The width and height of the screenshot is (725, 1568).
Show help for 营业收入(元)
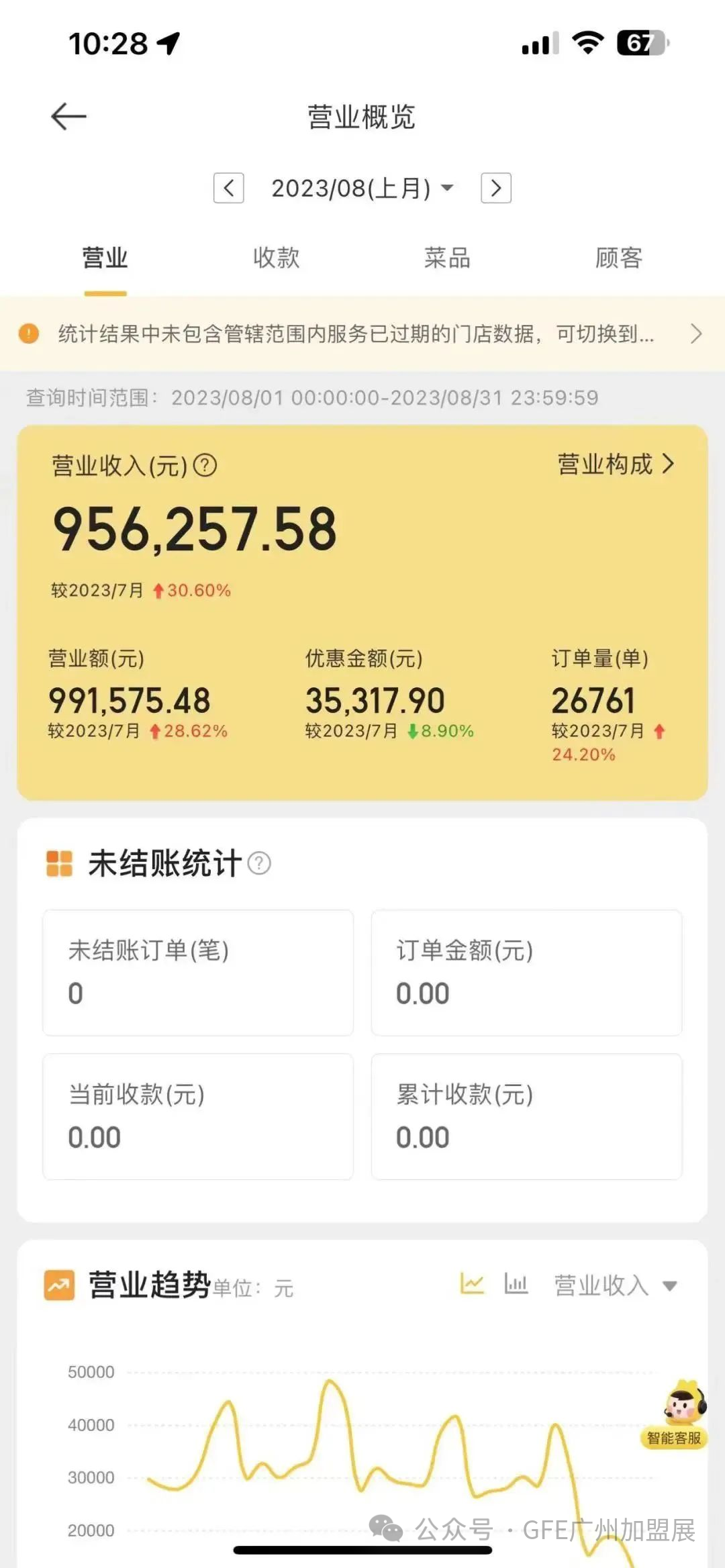205,465
